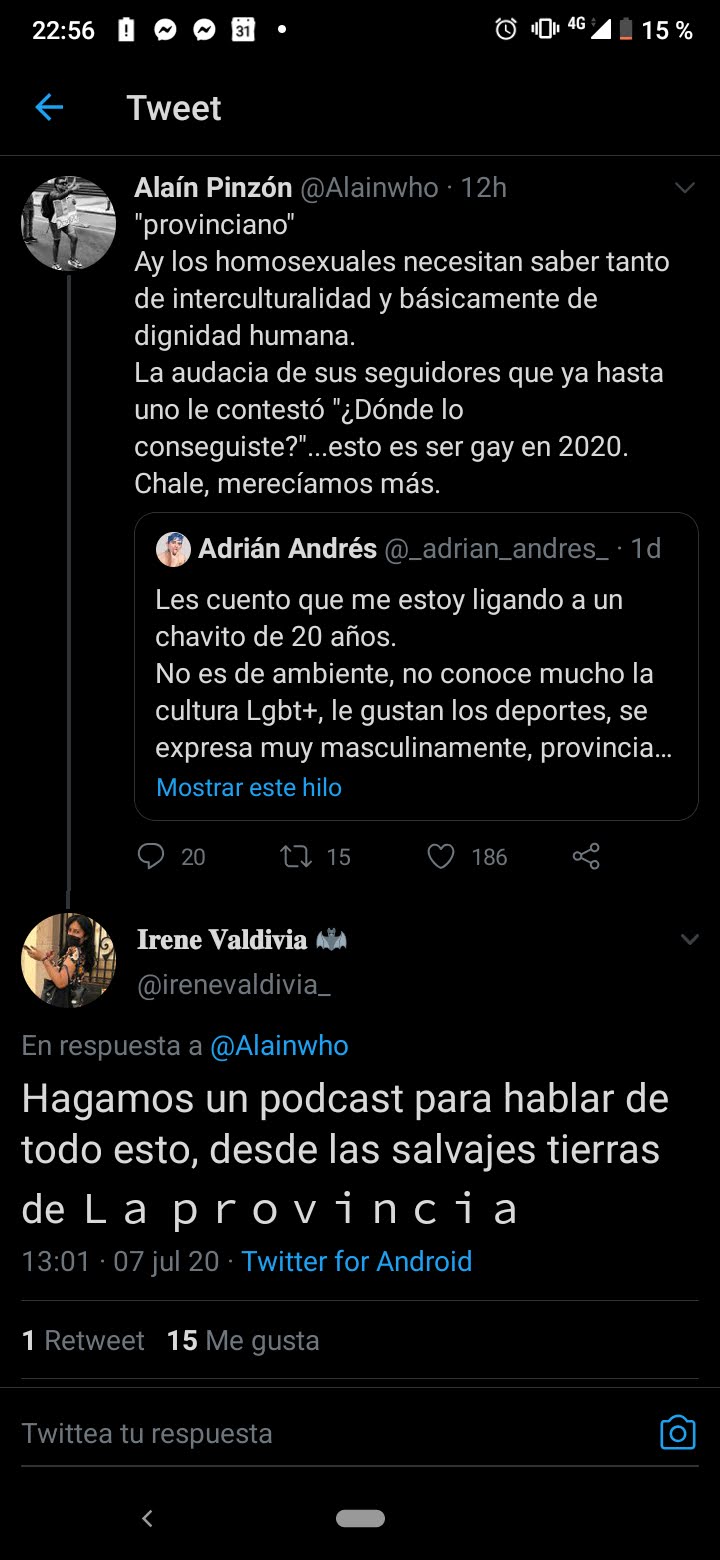Image resolution: width=720 pixels, height=1560 pixels.
Task: Open the camera to attach a photo
Action: click(677, 1433)
